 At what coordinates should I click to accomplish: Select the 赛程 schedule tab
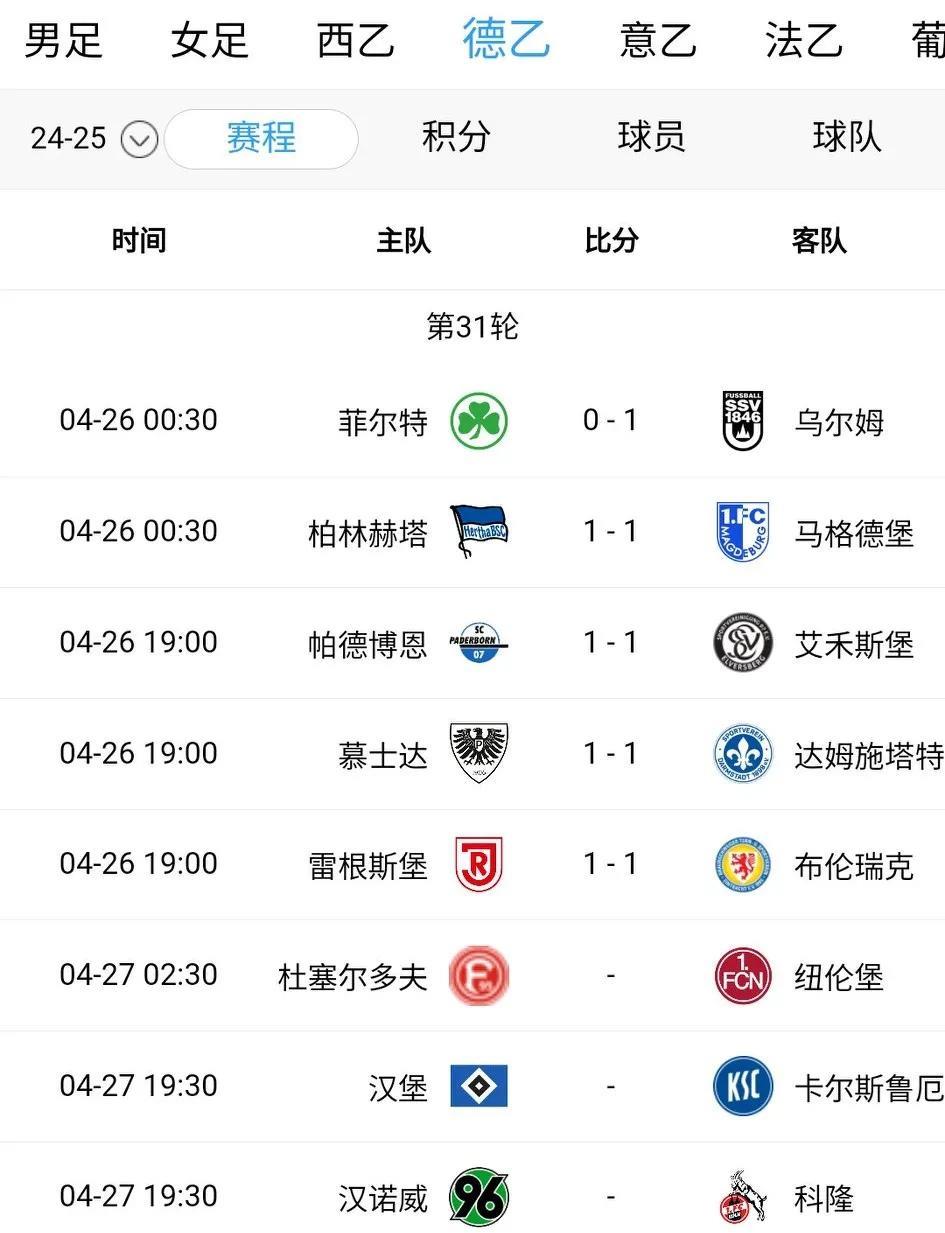(261, 138)
